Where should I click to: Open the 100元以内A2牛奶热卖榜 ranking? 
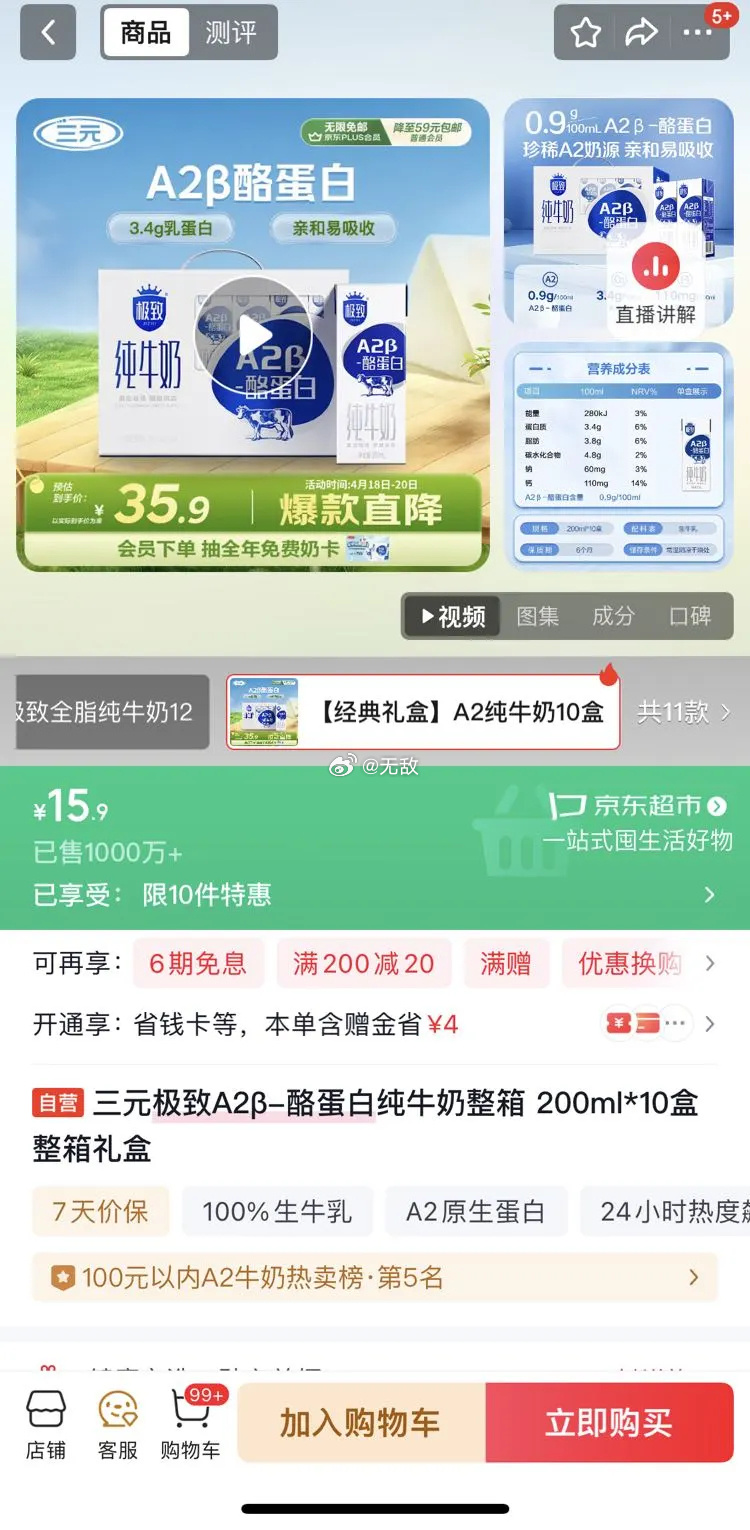(x=375, y=1277)
